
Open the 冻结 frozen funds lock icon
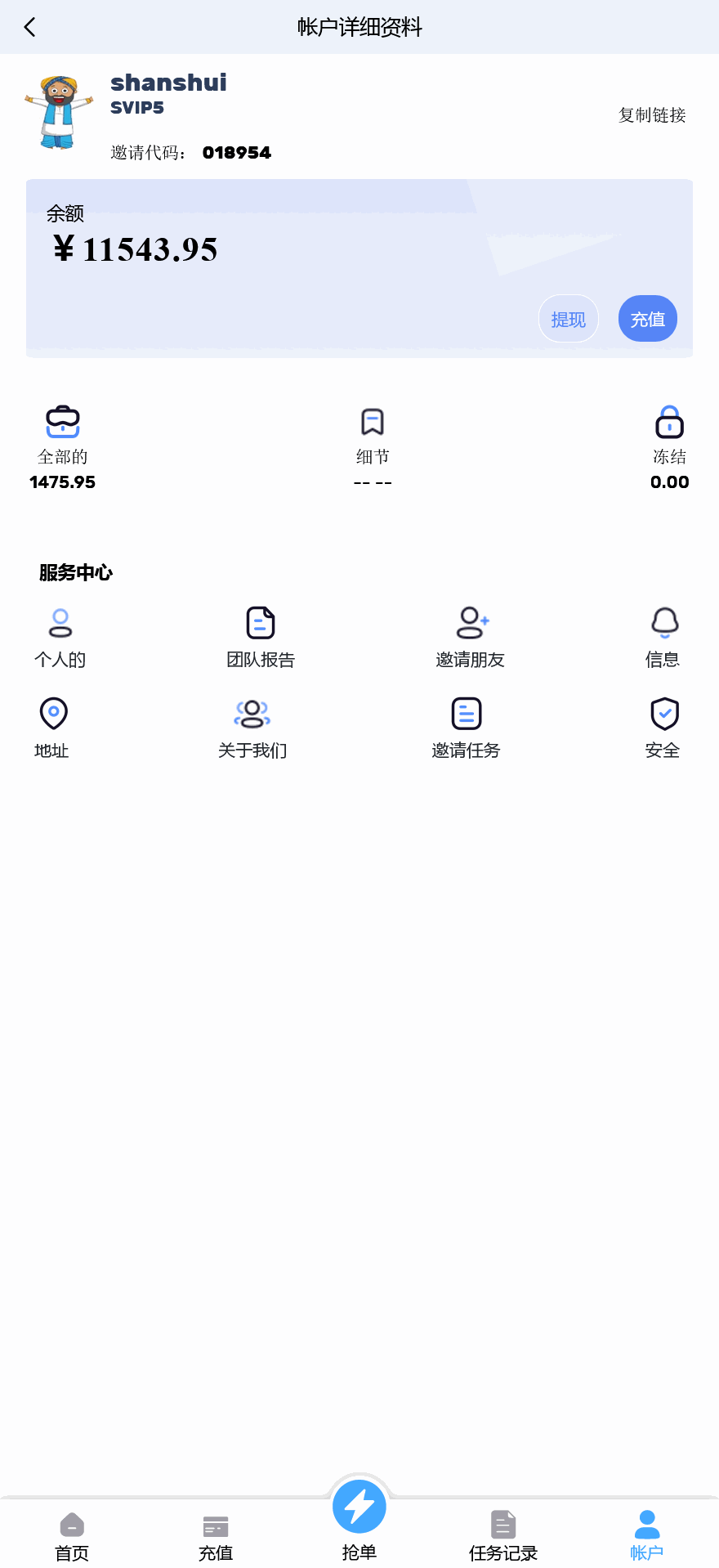tap(669, 423)
